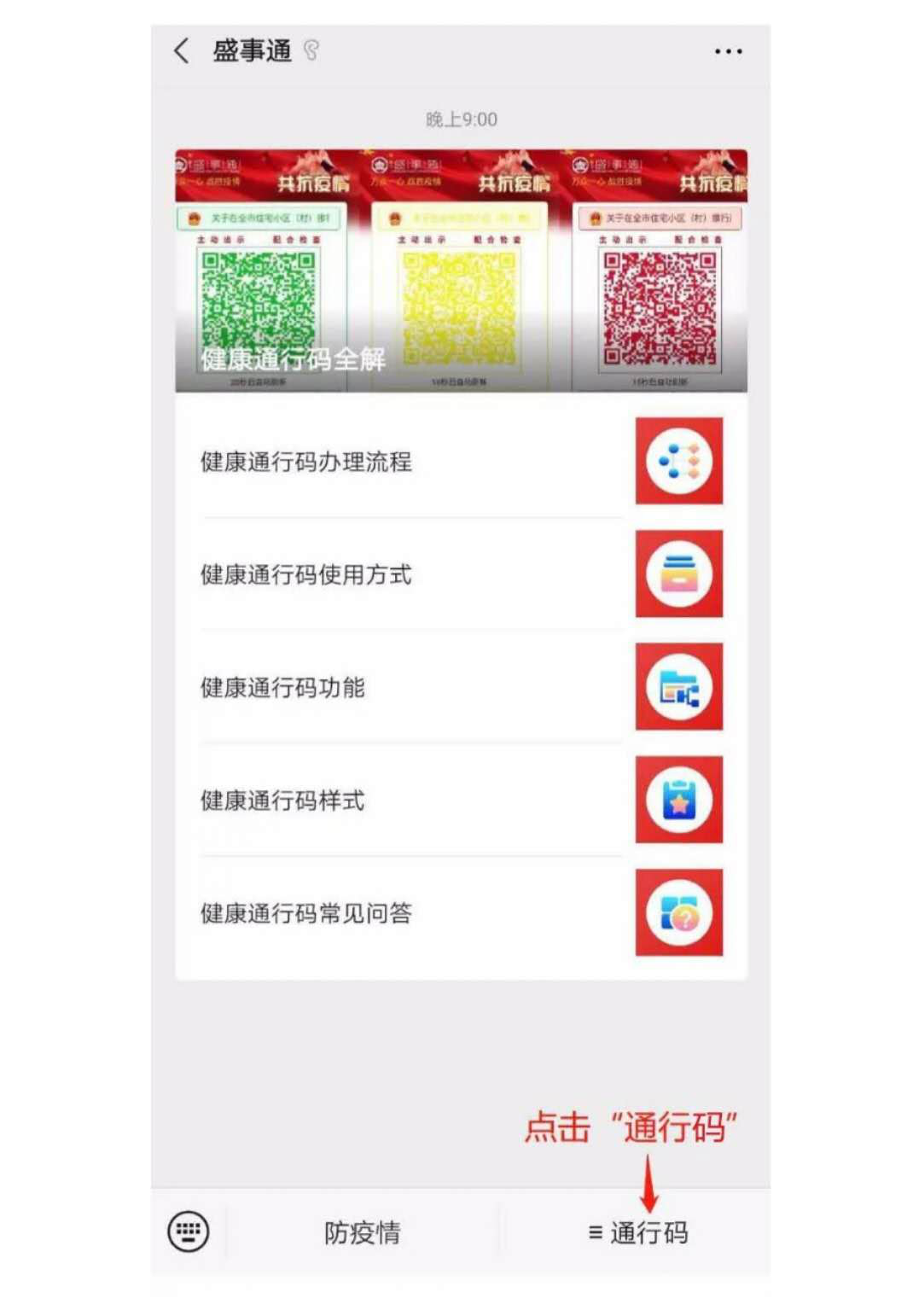Go back from the 盛事通 chat
Screen dimensions: 907x1316
point(182,51)
